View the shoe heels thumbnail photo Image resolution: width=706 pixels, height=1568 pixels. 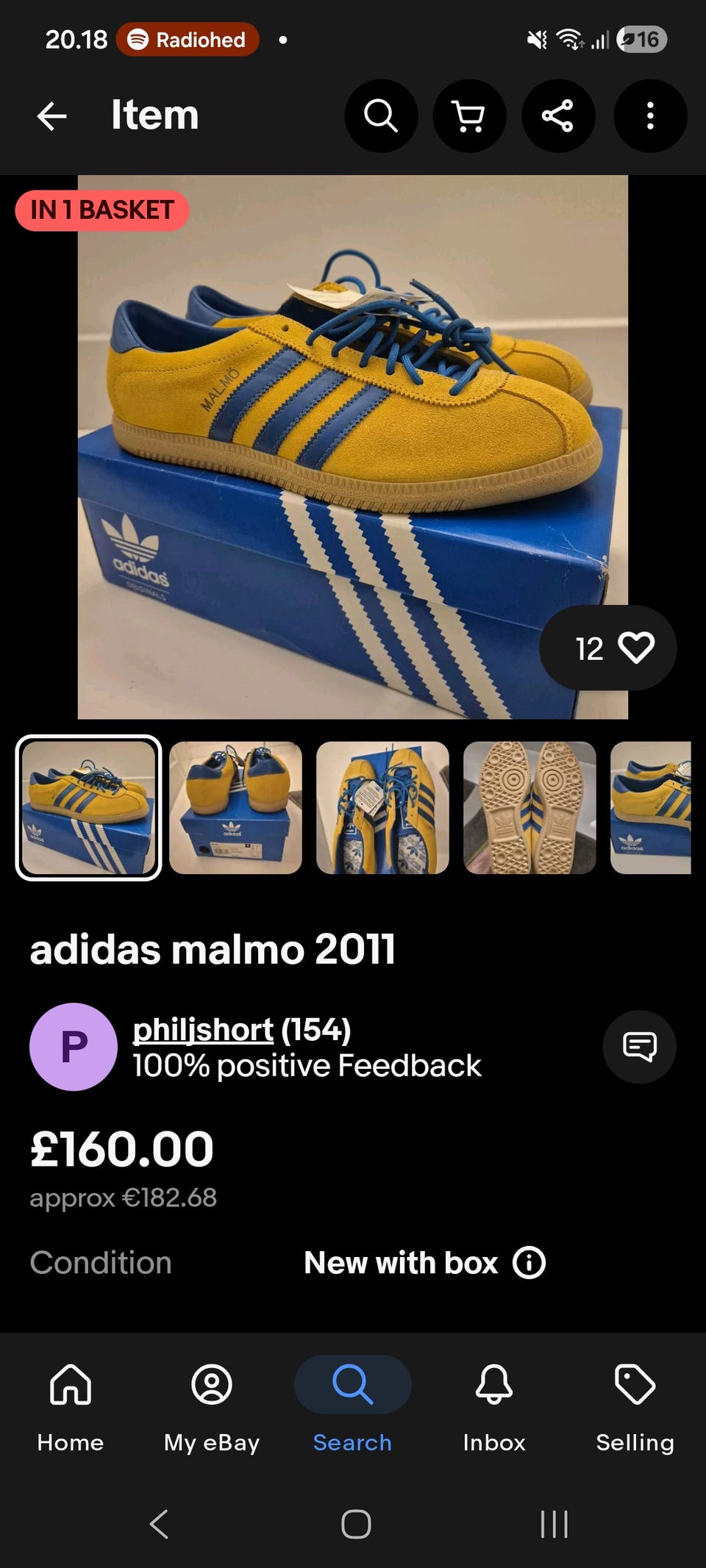(235, 807)
